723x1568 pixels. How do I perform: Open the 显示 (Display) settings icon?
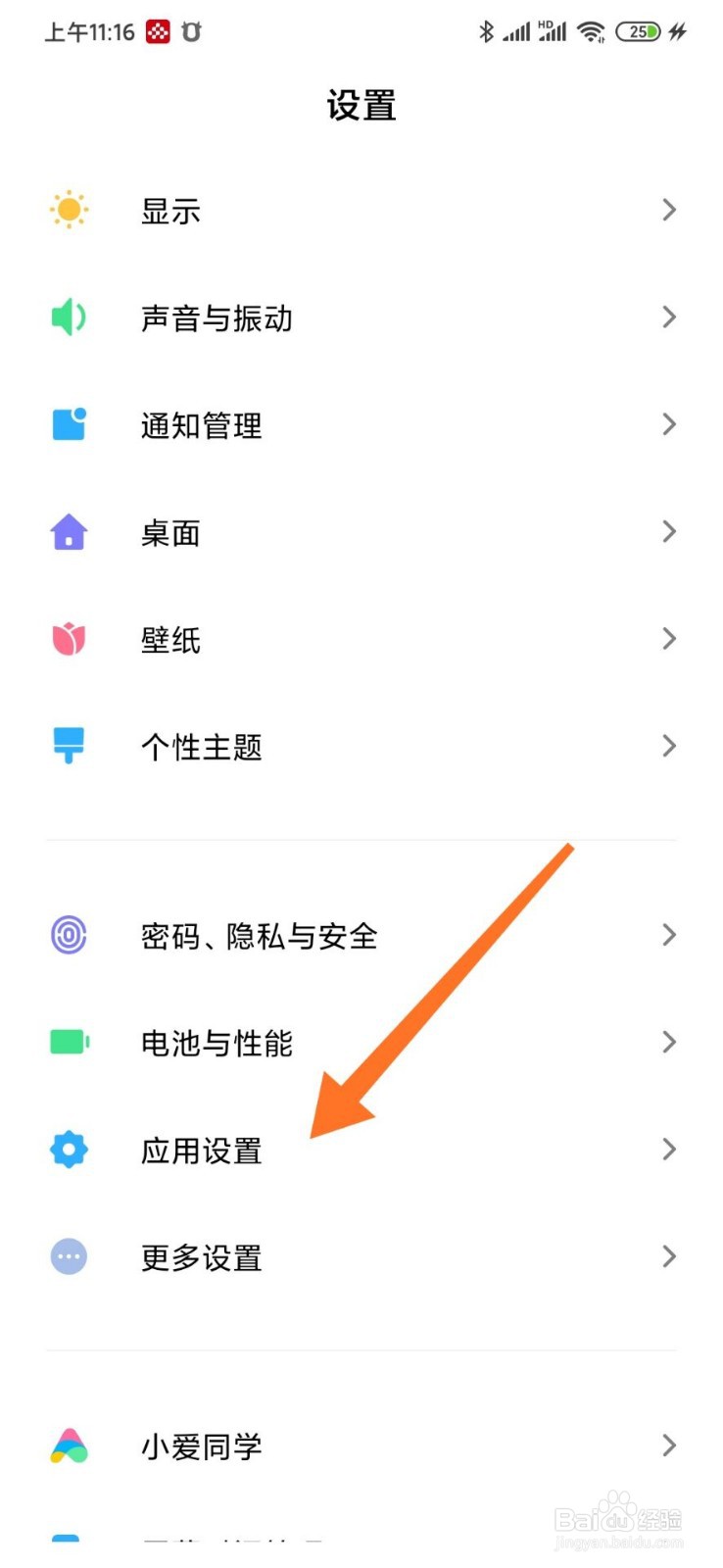coord(68,210)
